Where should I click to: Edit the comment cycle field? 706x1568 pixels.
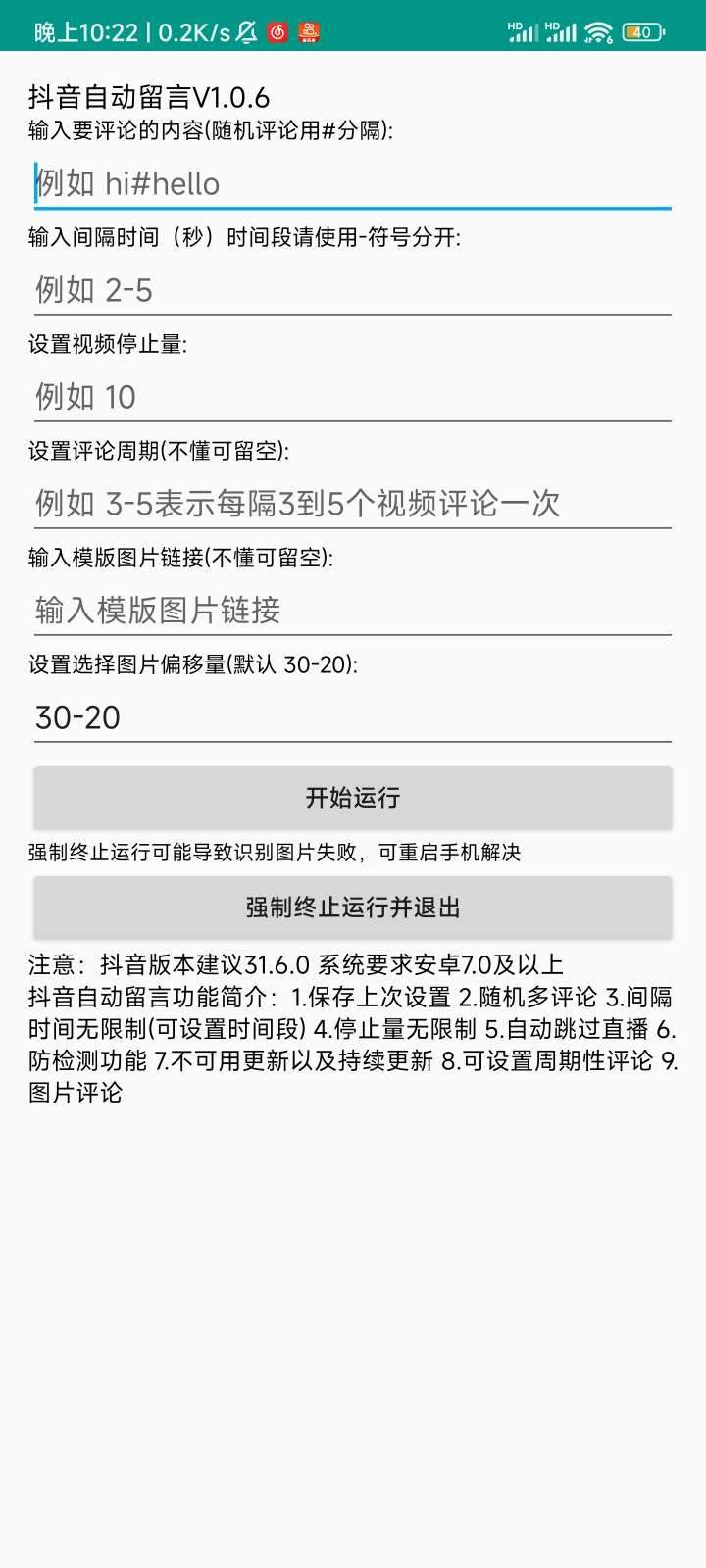click(353, 504)
